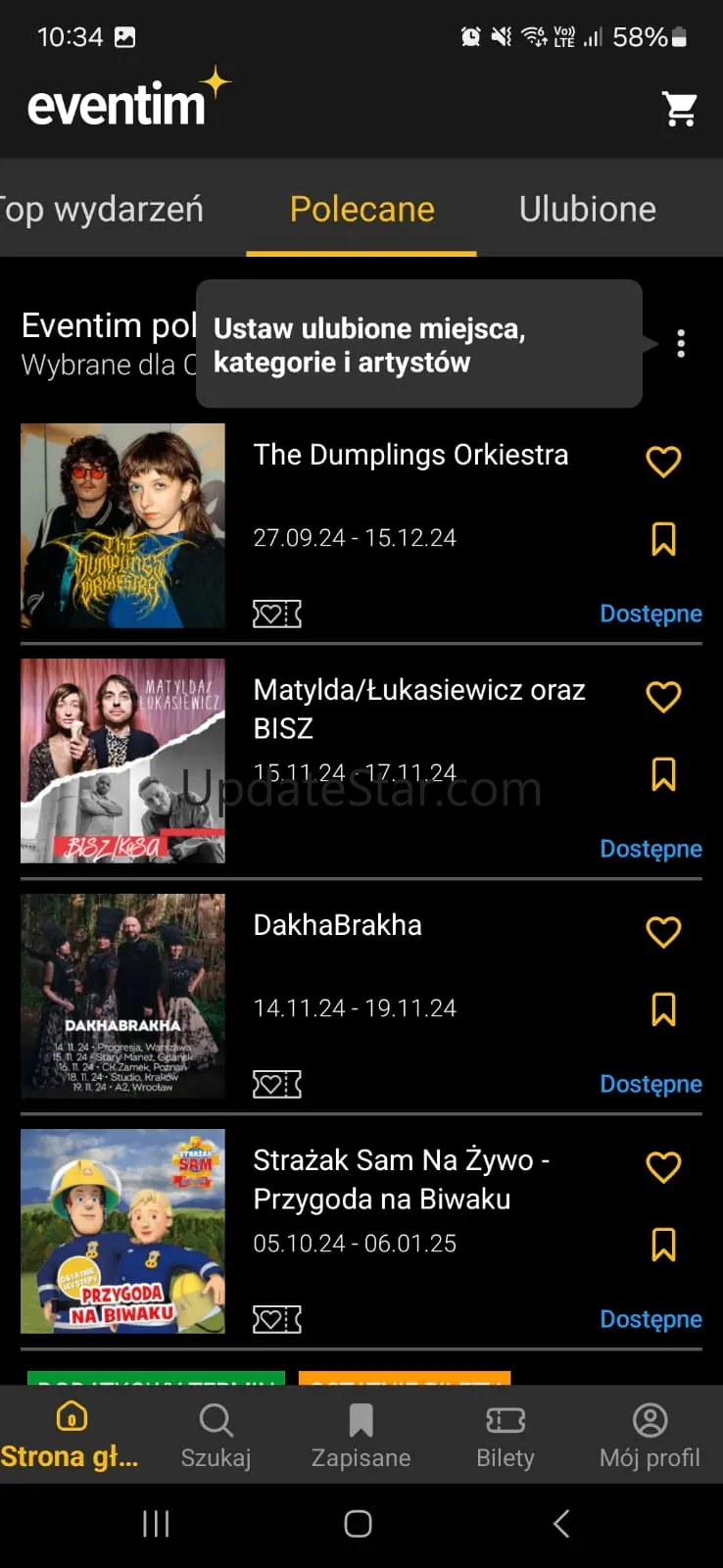Open The Dumplings Orkiestra event
The width and height of the screenshot is (723, 1568).
[x=410, y=455]
